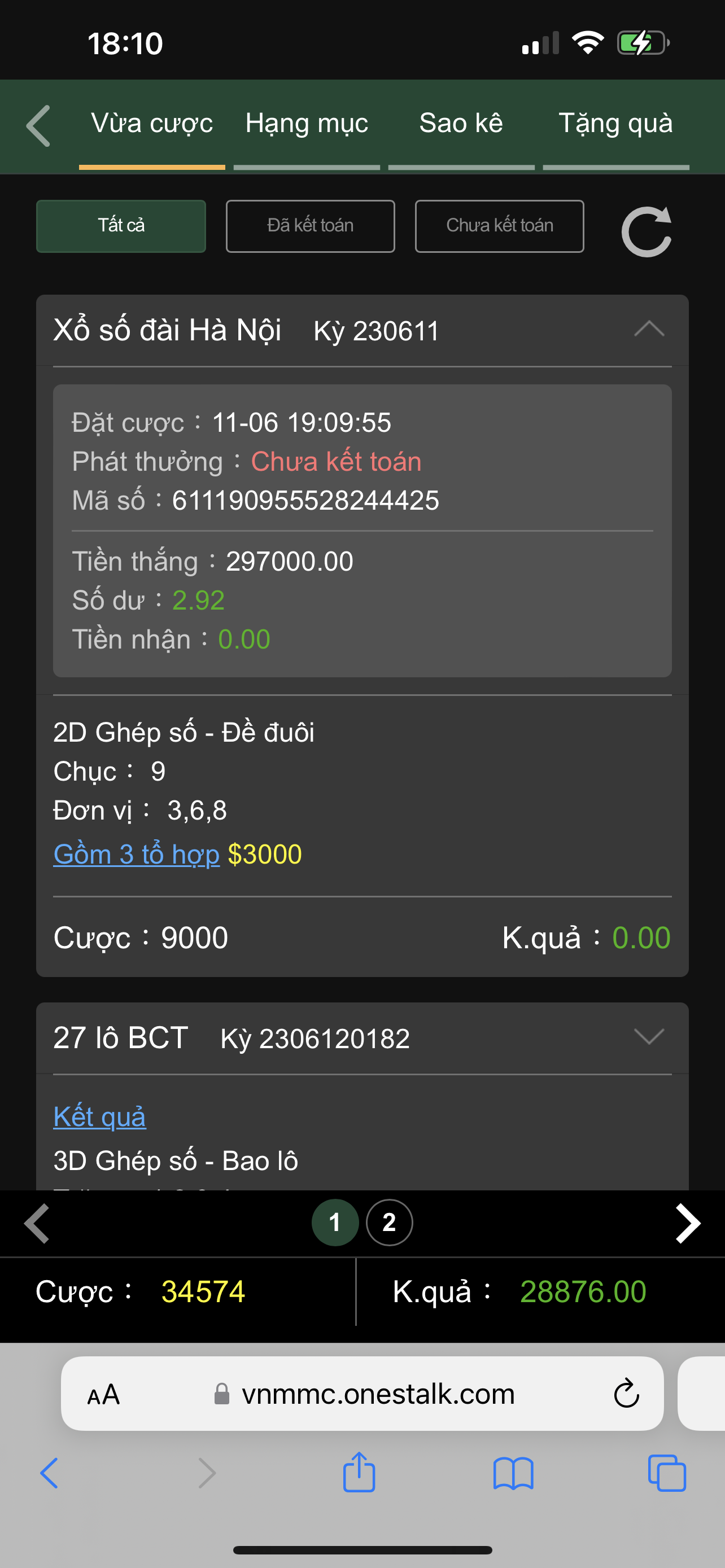Refresh the bet list
Image resolution: width=725 pixels, height=1568 pixels.
click(647, 231)
